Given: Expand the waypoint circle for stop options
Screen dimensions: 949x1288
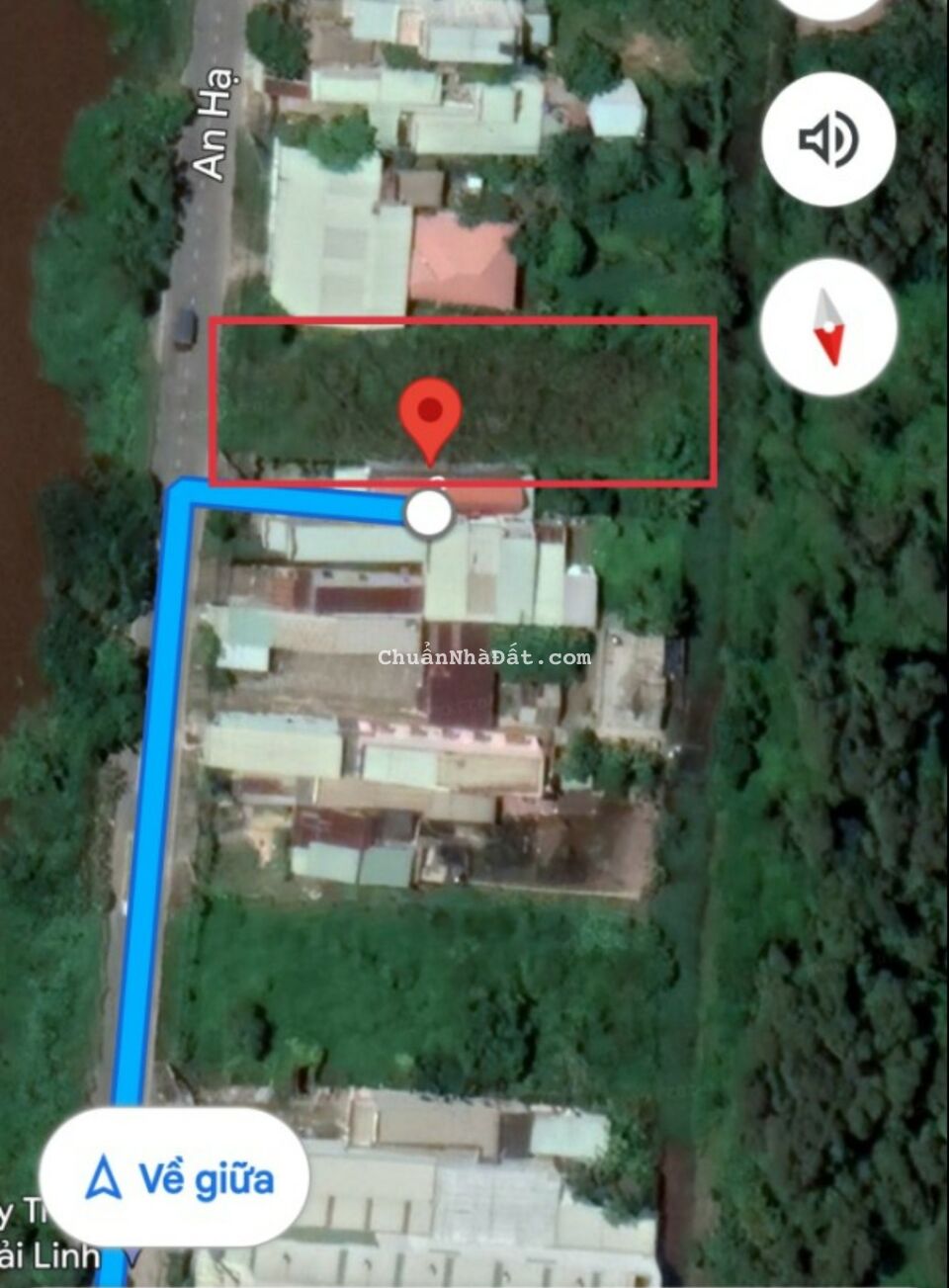Looking at the screenshot, I should pos(429,513).
